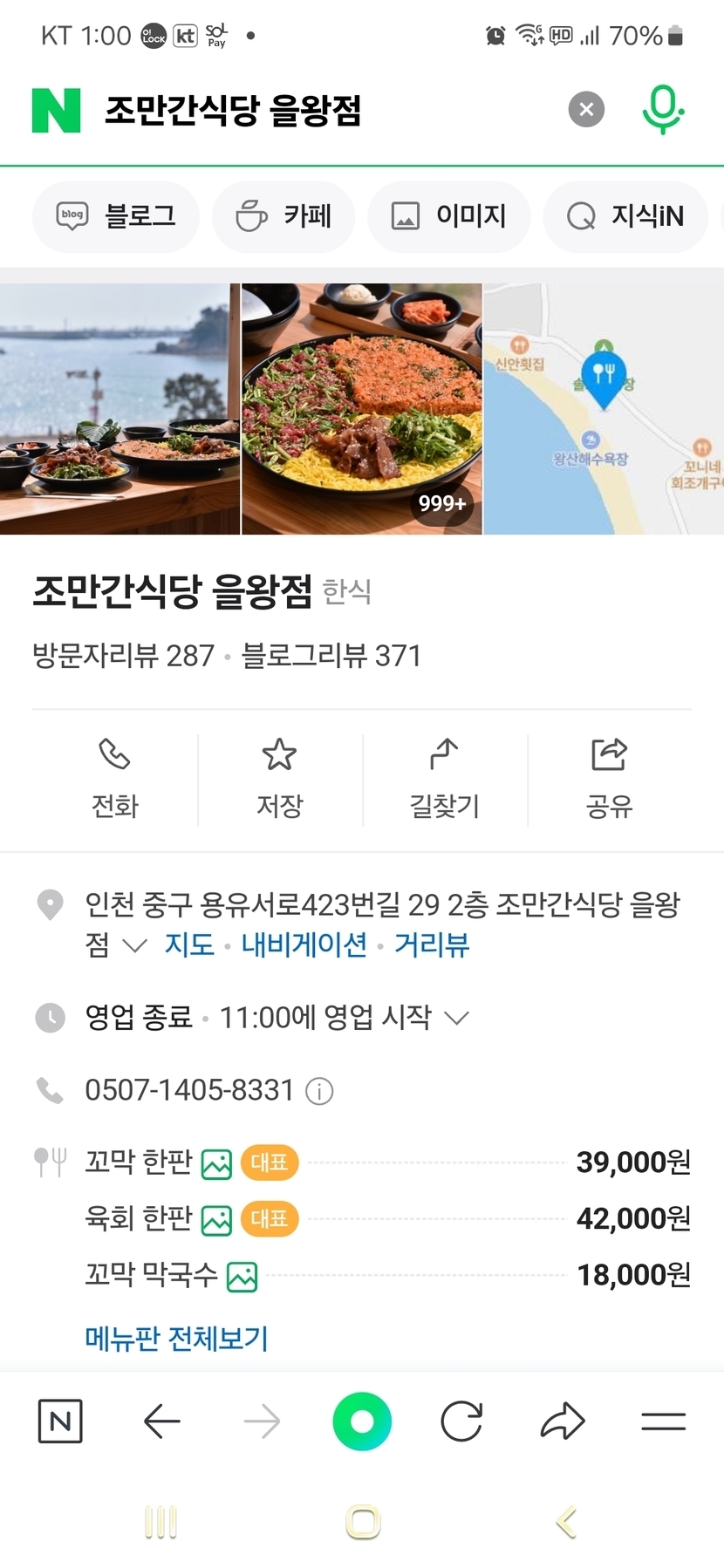Image resolution: width=724 pixels, height=1568 pixels.
Task: Start voice search with the microphone
Action: 662,110
